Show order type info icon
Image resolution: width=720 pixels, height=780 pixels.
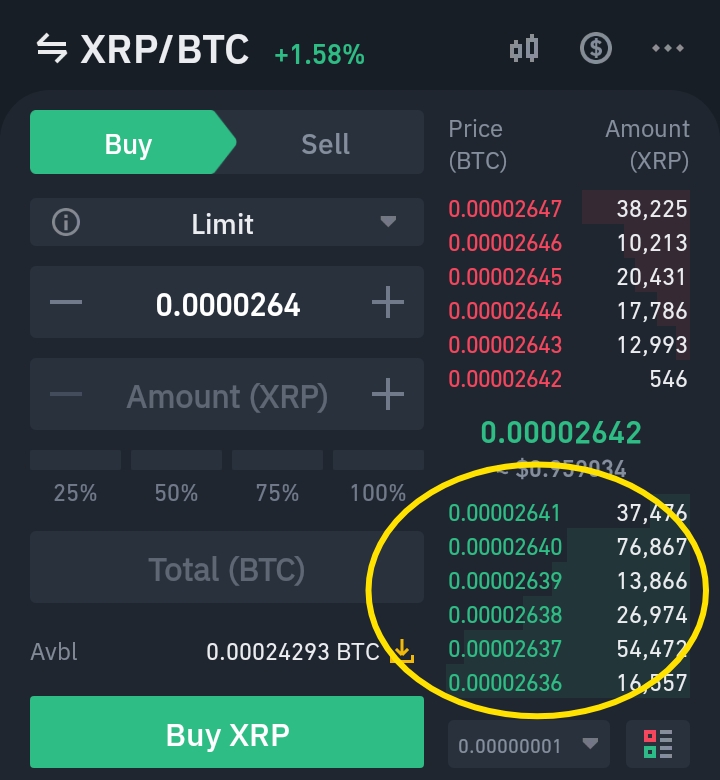(x=65, y=222)
